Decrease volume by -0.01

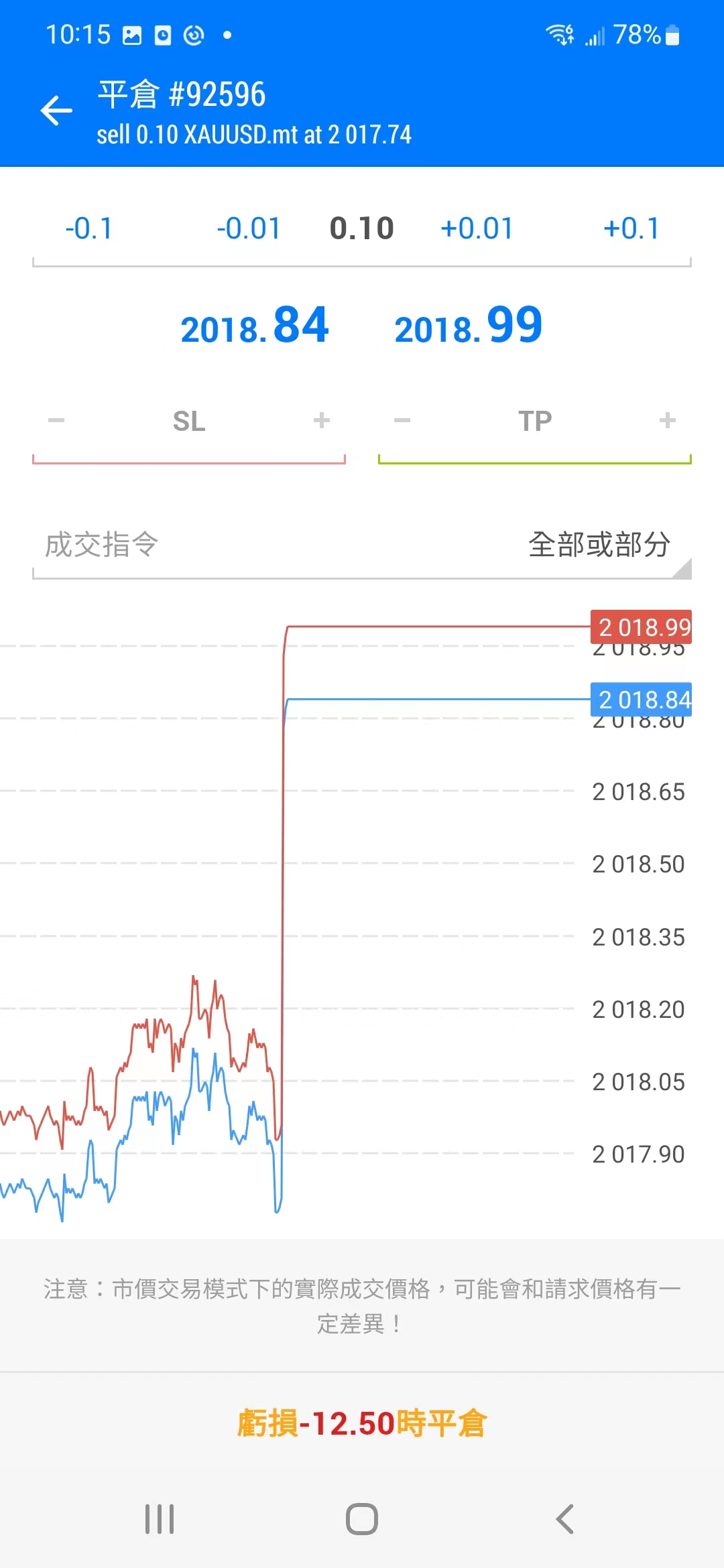[249, 228]
